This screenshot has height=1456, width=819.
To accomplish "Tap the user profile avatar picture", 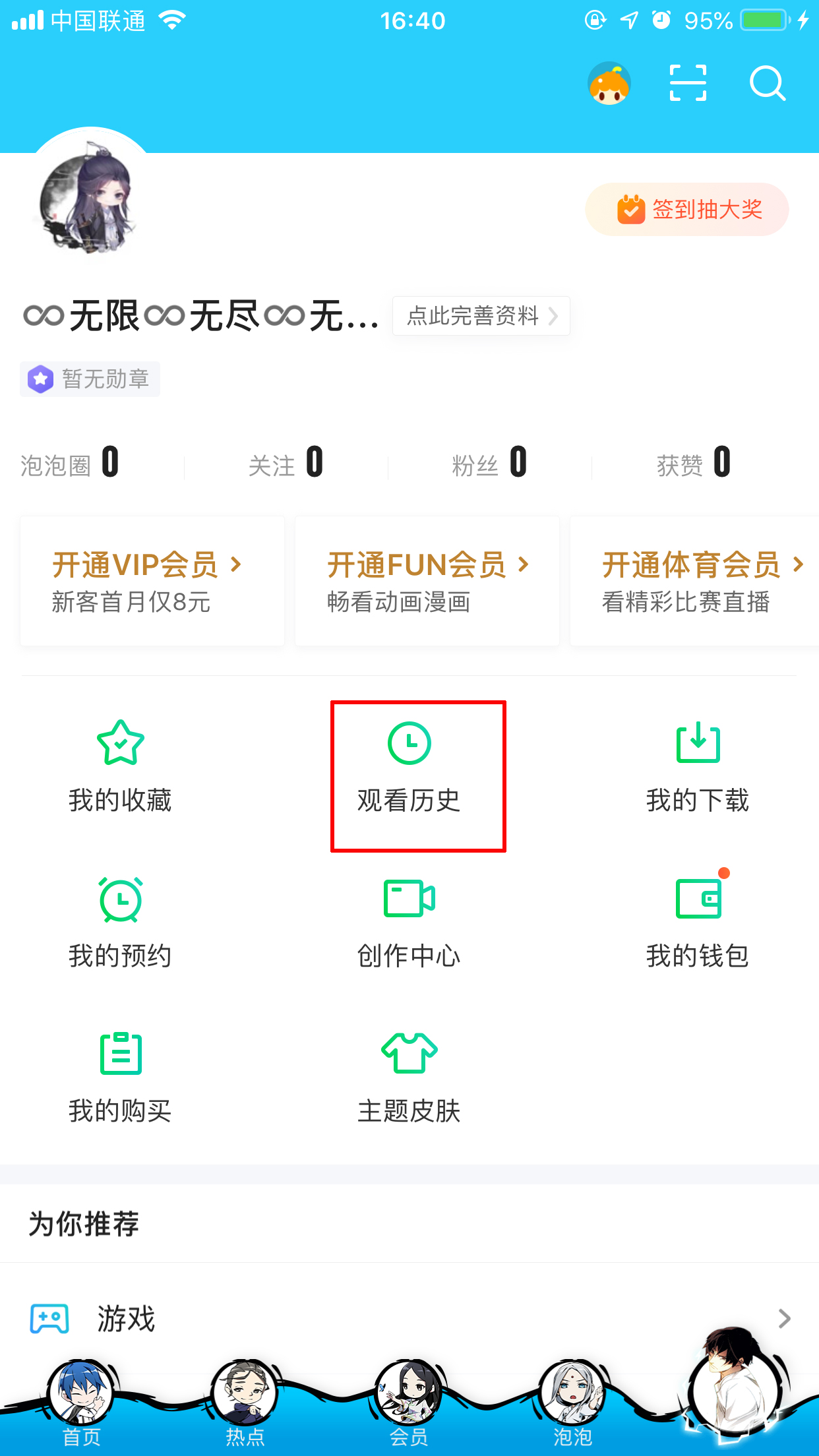I will point(92,203).
